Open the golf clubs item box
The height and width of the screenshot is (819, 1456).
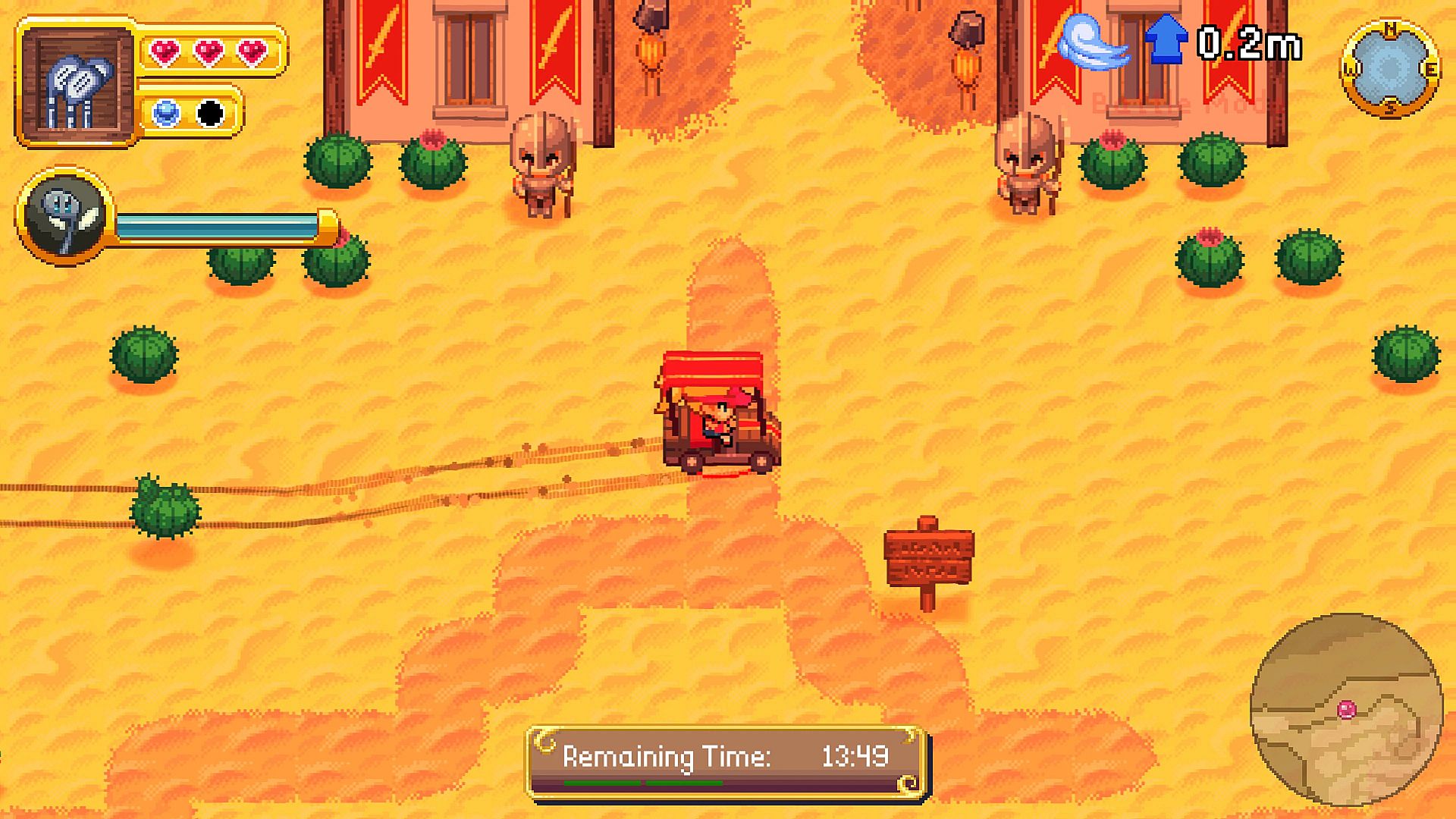(77, 82)
